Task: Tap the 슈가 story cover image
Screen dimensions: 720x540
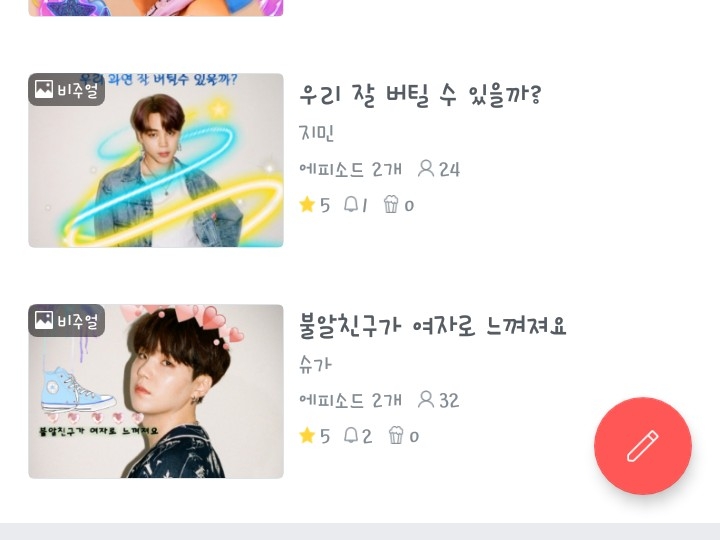Action: [x=156, y=391]
